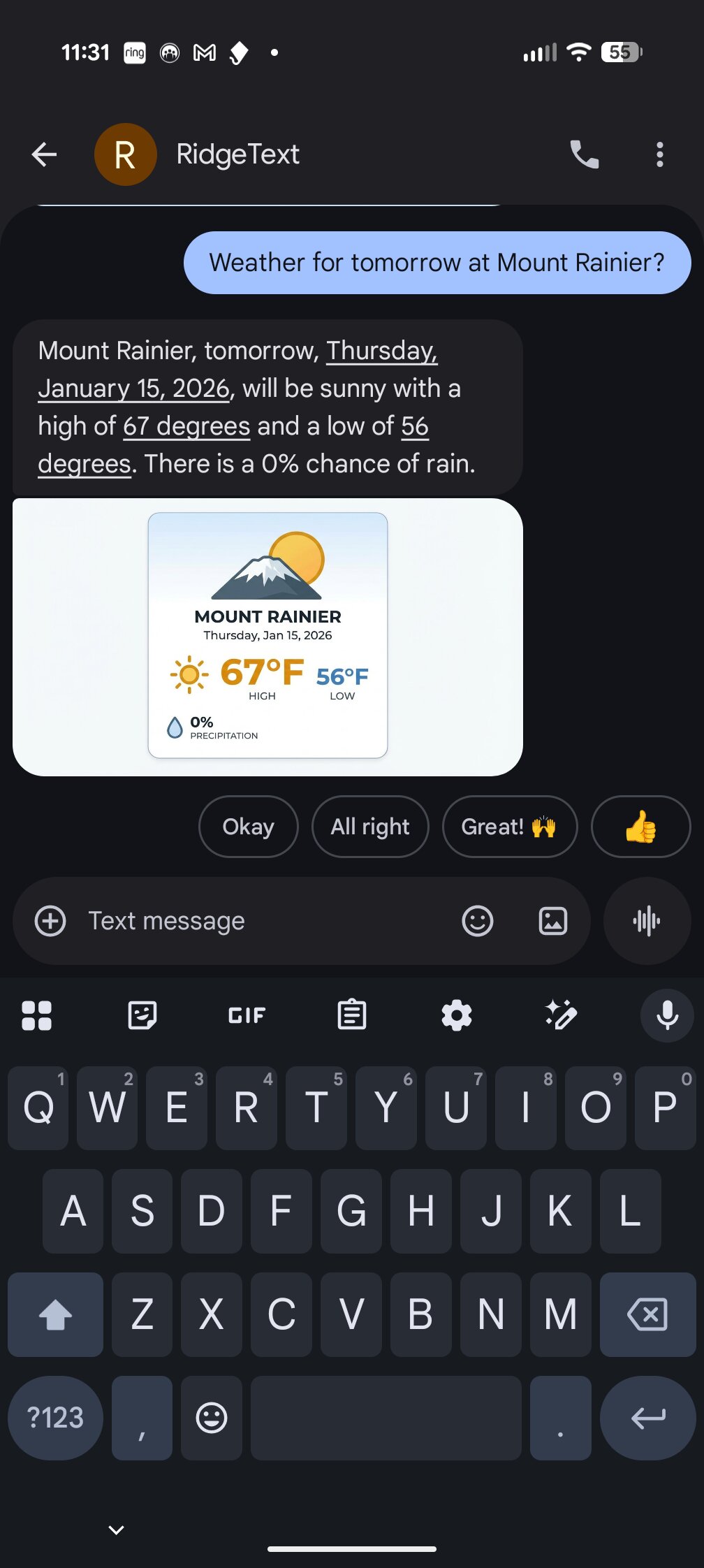The image size is (704, 1568).
Task: Open attachments with the plus icon
Action: point(50,921)
